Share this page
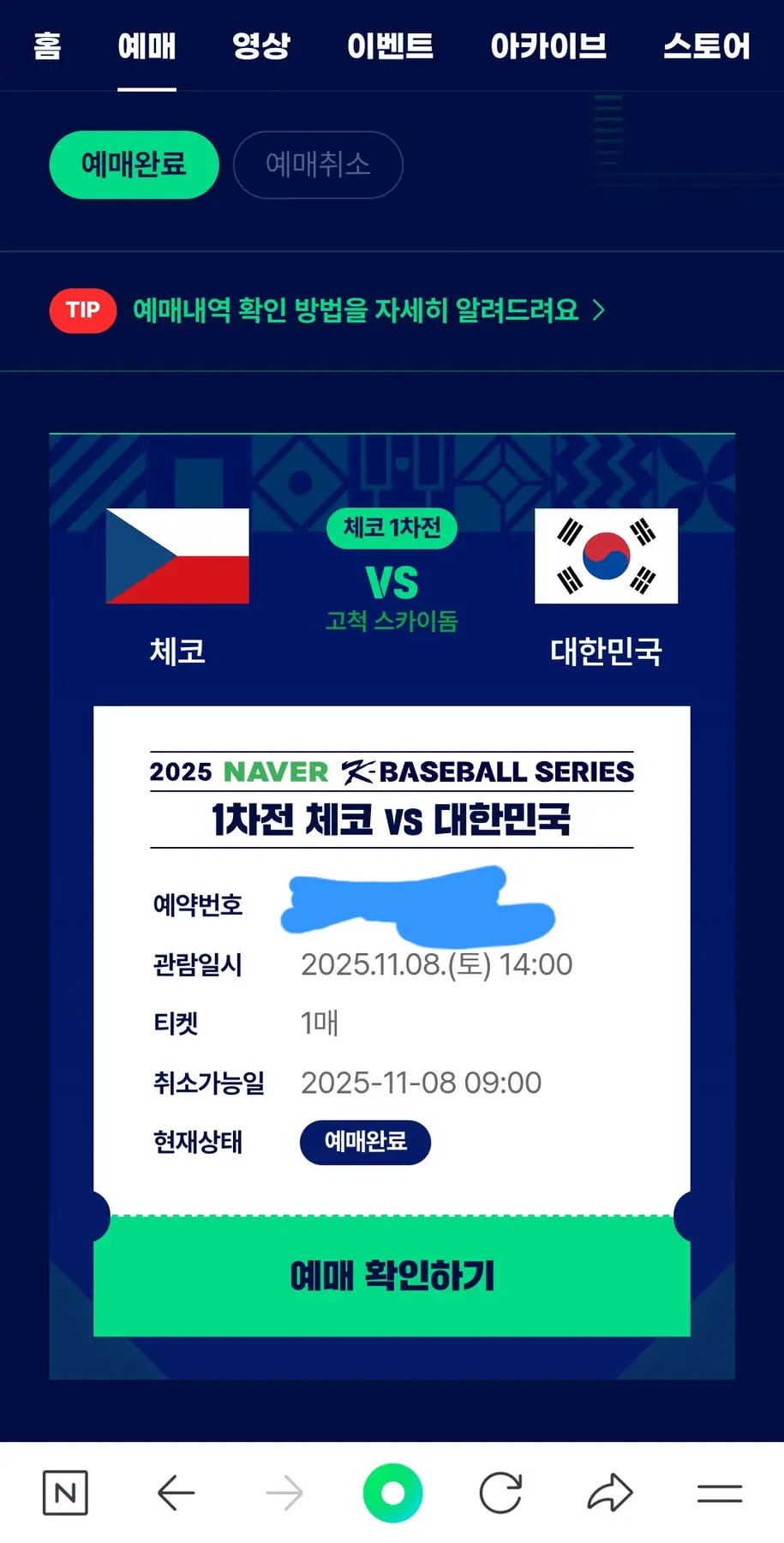Screen dimensions: 784x1543 click(x=609, y=1493)
